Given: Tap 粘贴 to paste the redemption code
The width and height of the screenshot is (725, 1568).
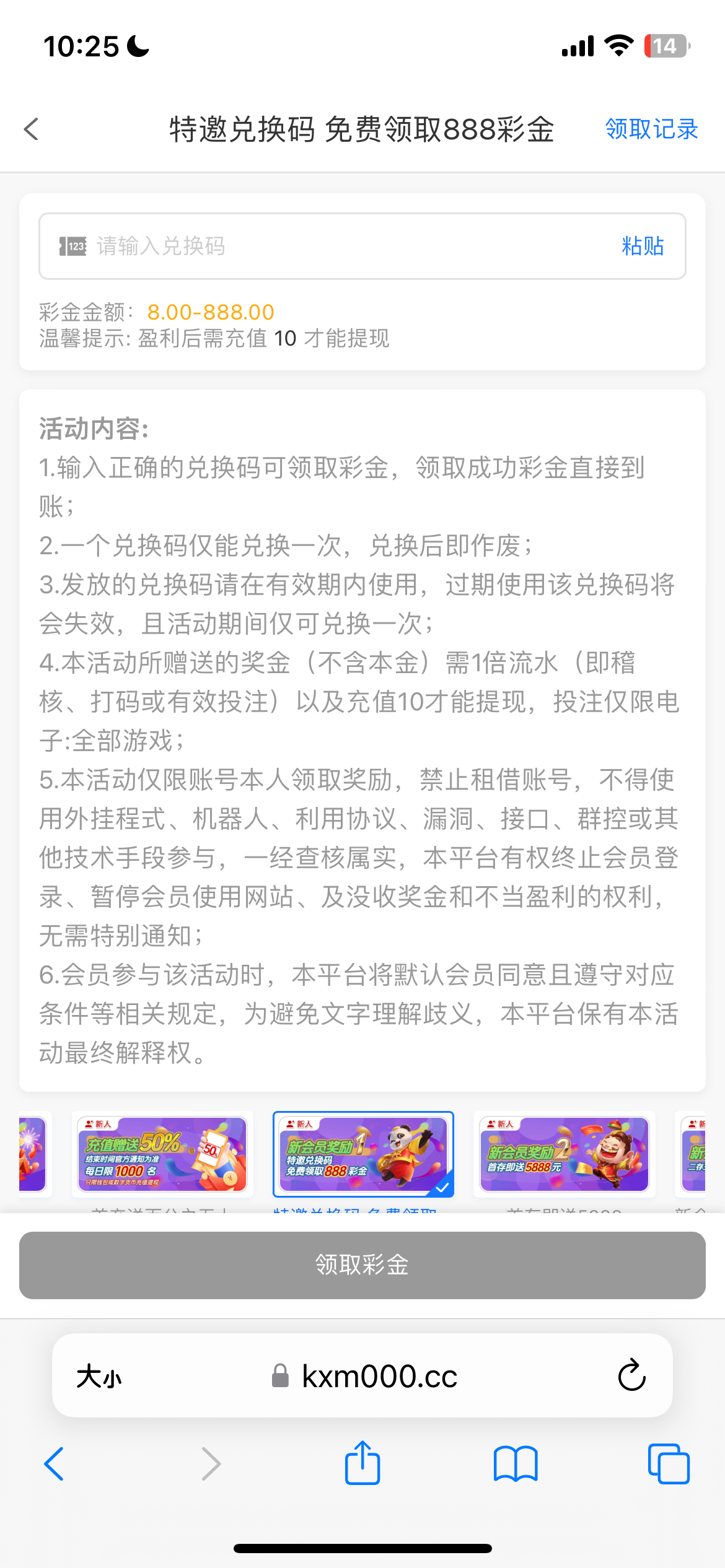Looking at the screenshot, I should [643, 246].
